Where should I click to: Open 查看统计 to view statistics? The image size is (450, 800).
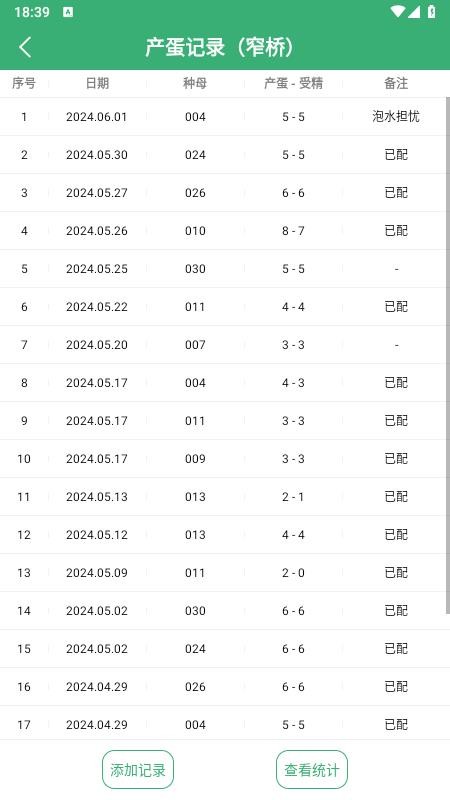[312, 769]
